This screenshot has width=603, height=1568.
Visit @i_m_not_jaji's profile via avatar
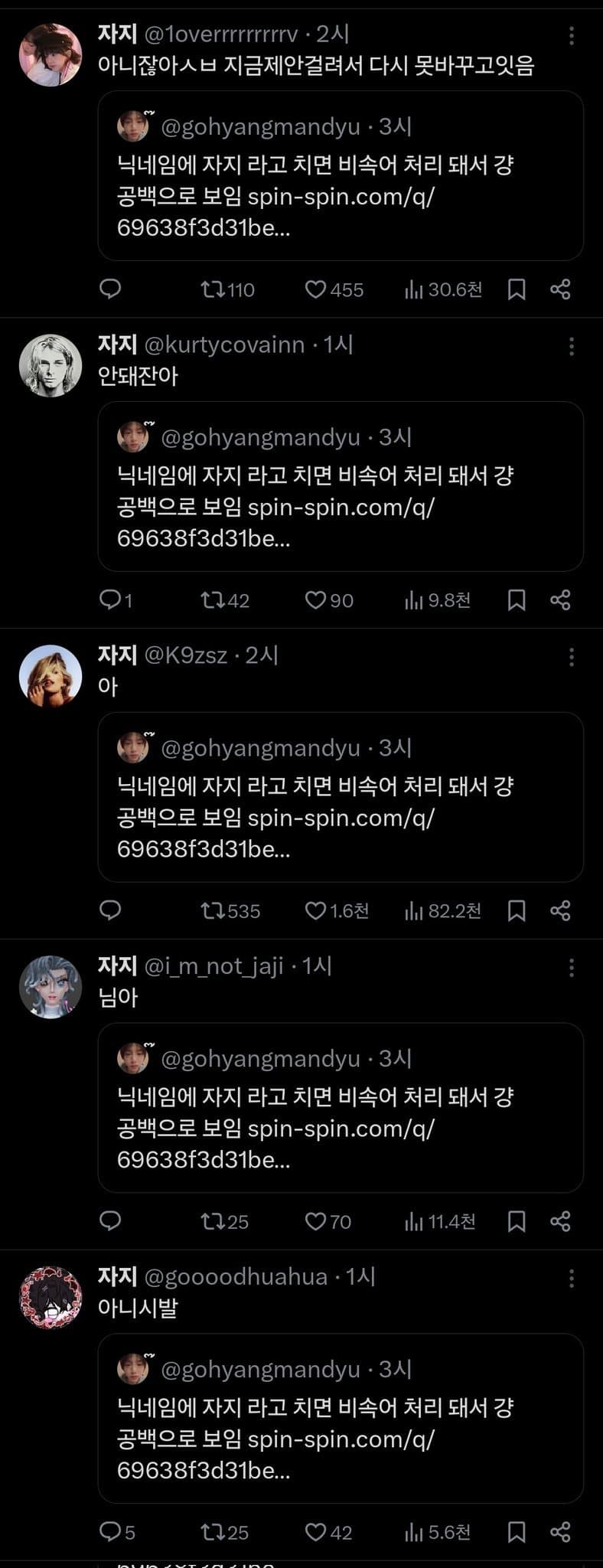coord(51,987)
